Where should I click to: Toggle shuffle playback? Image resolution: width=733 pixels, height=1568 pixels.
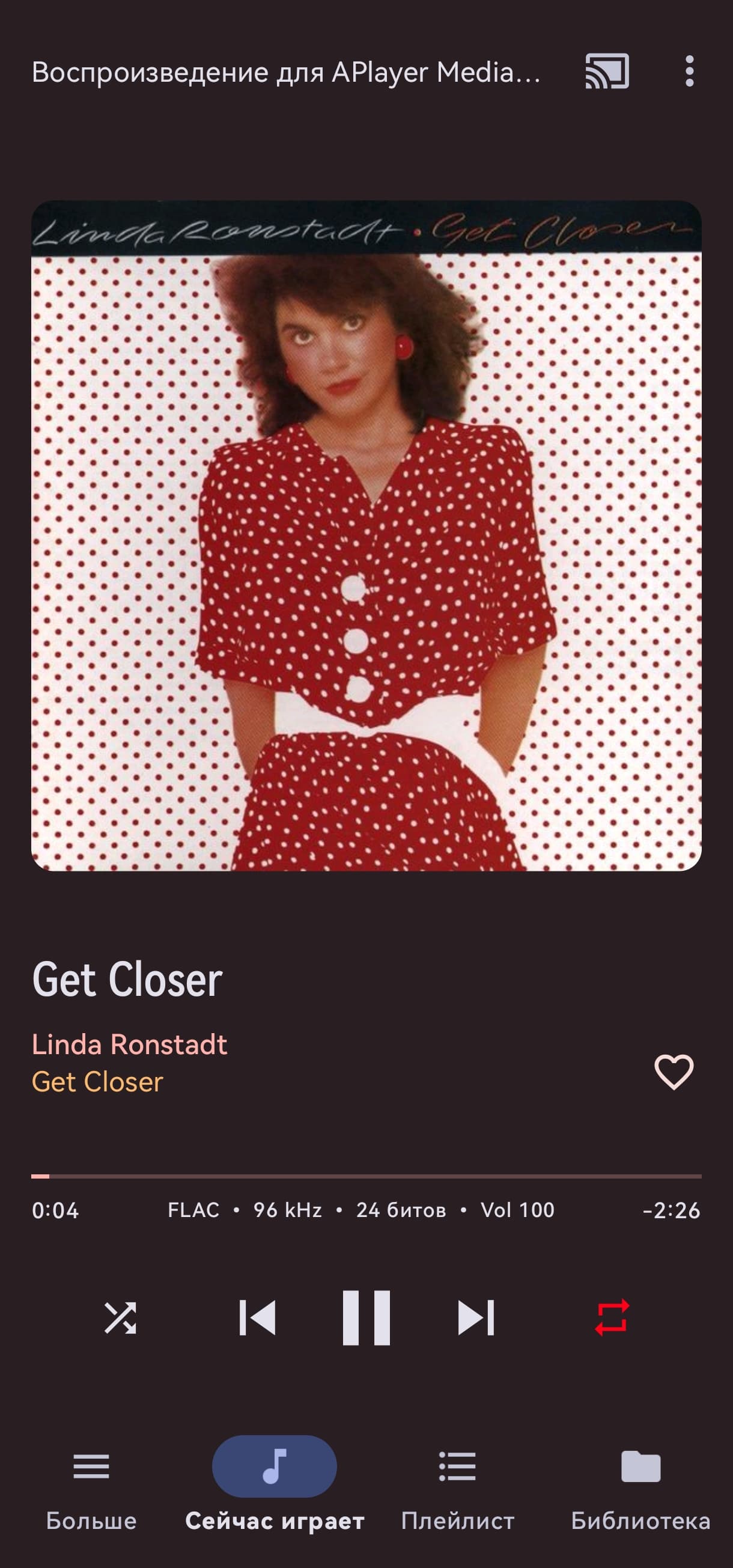[x=120, y=1318]
